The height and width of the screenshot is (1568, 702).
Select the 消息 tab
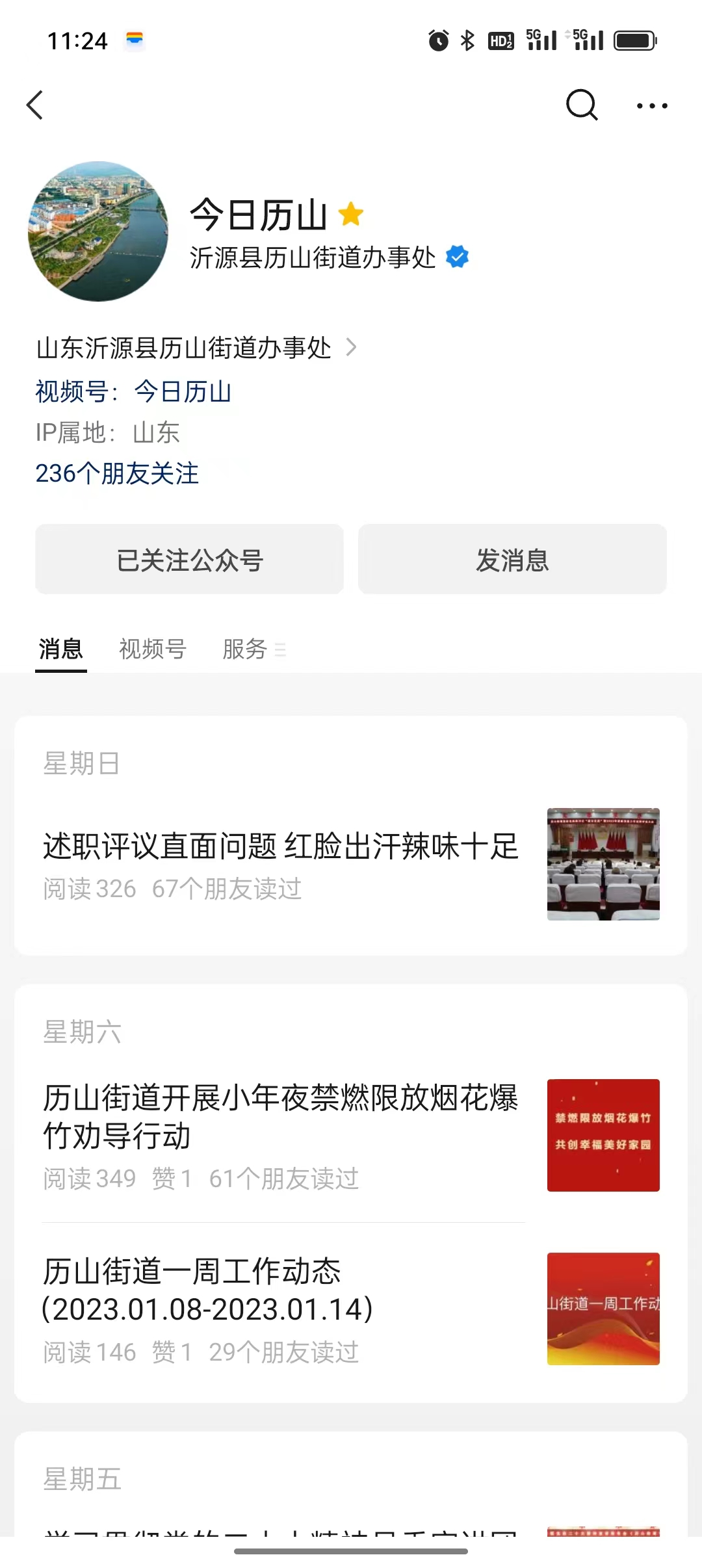pos(61,649)
